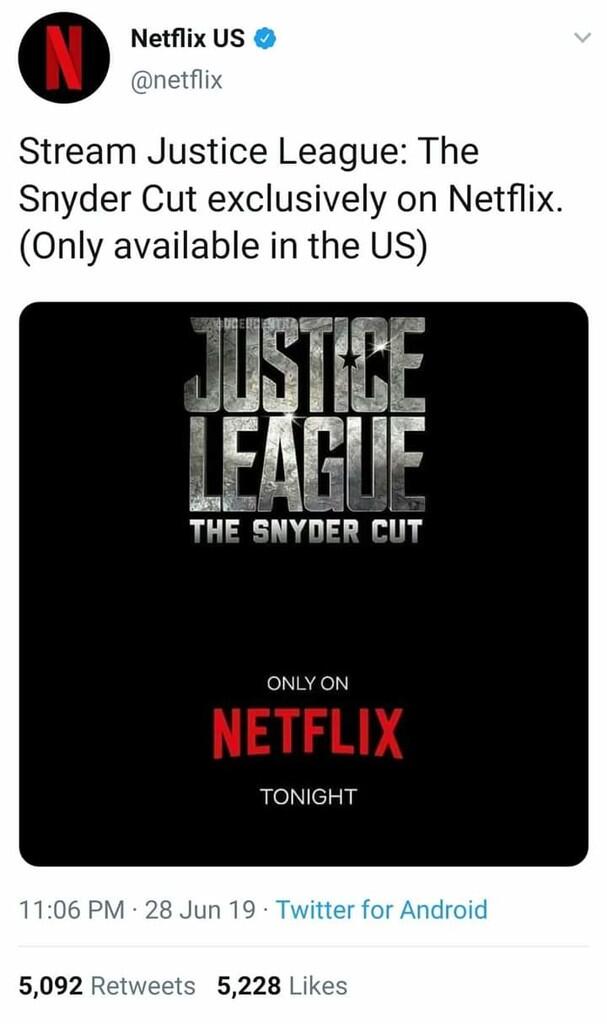
Task: View the 5,092 Retweets list
Action: (x=107, y=986)
